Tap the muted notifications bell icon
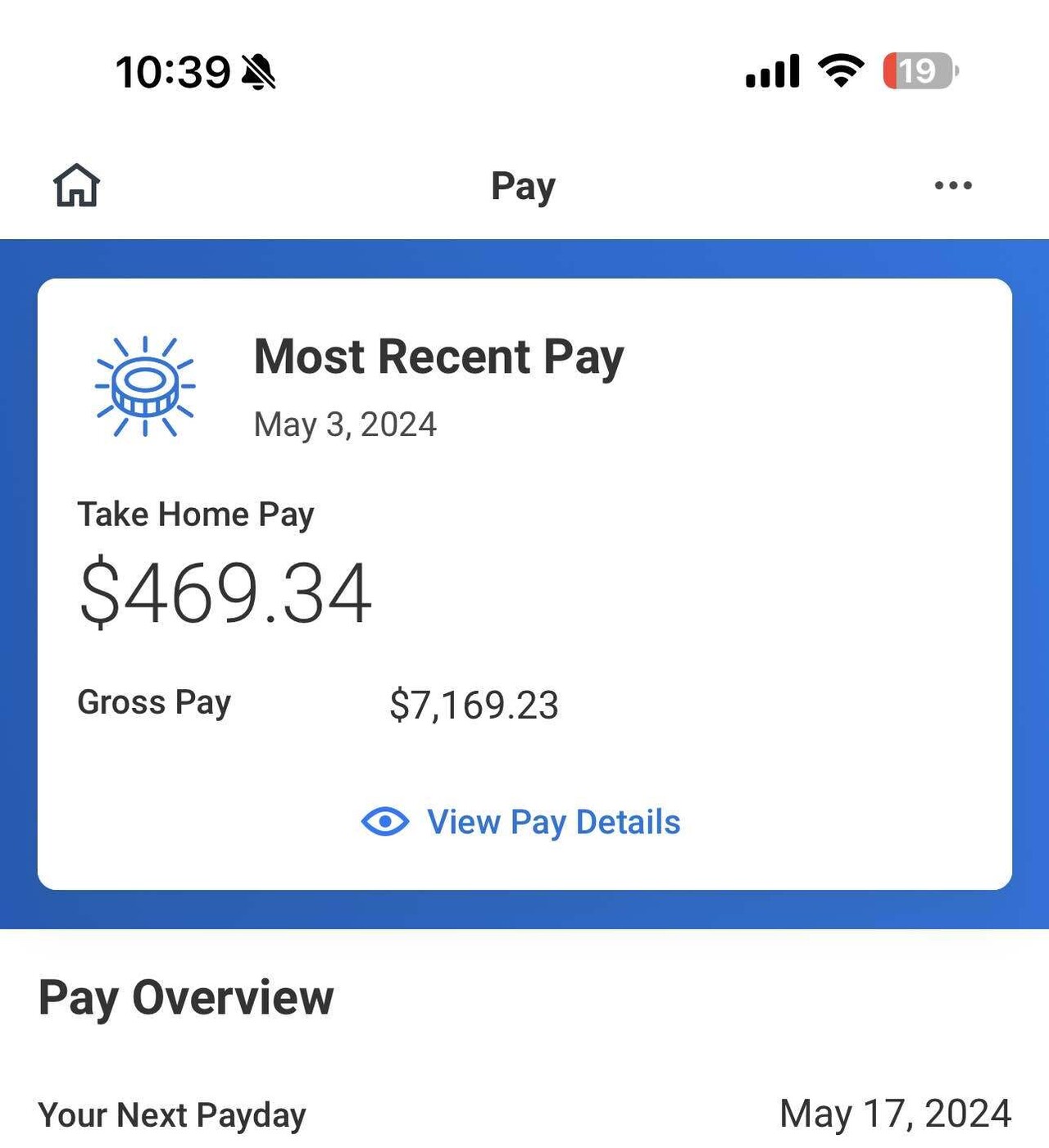Viewport: 1049px width, 1148px height. tap(257, 72)
